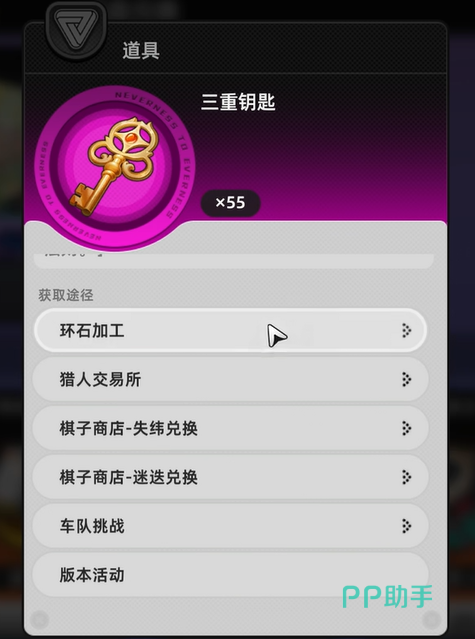Open the 环石加工 acquisition route
Viewport: 475px width, 639px height.
[230, 331]
